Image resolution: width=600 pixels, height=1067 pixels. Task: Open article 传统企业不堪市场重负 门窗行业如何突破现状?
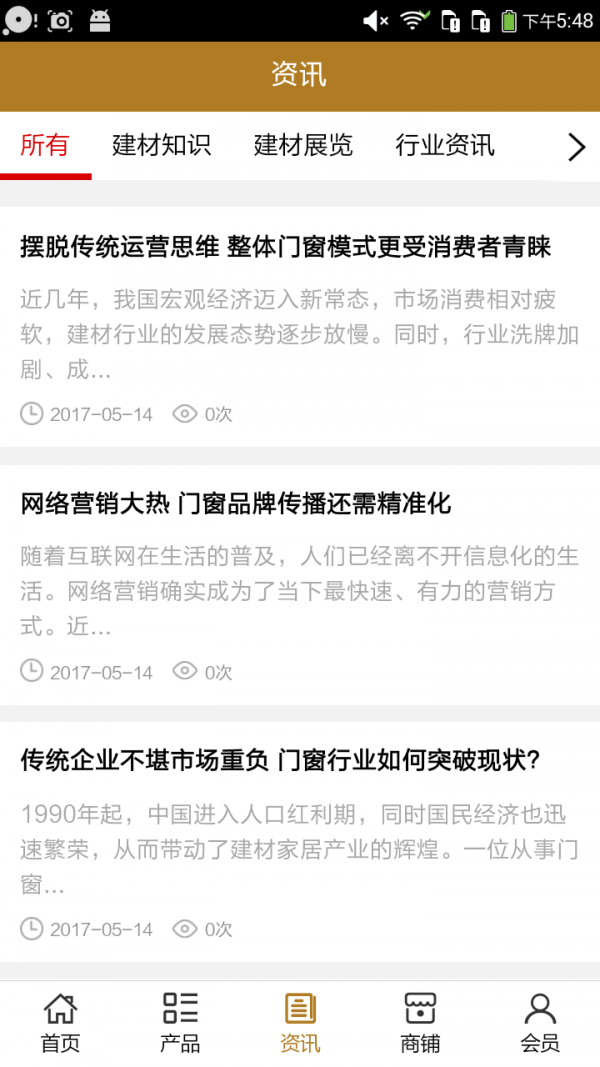tap(280, 760)
